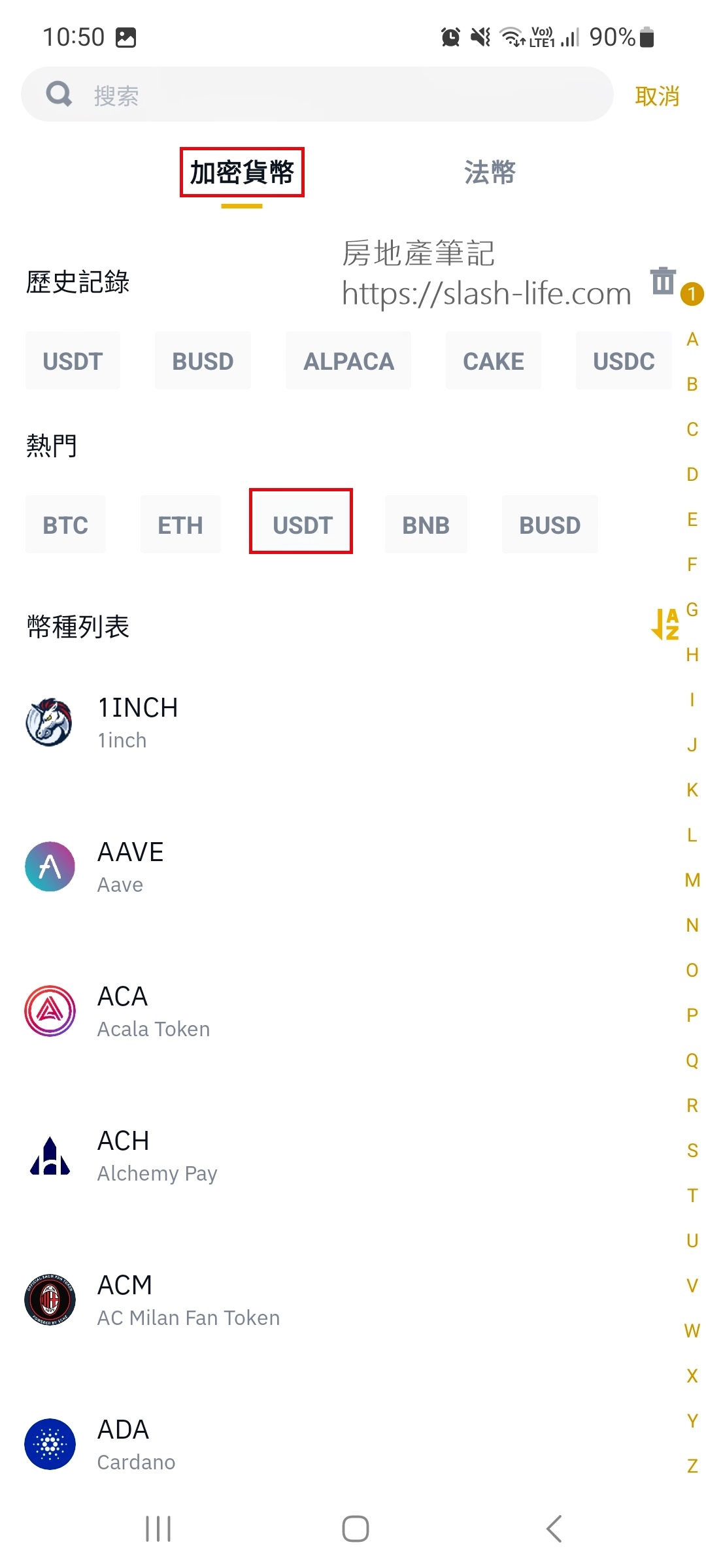
Task: Select the 加密貨幣 tab
Action: 242,172
